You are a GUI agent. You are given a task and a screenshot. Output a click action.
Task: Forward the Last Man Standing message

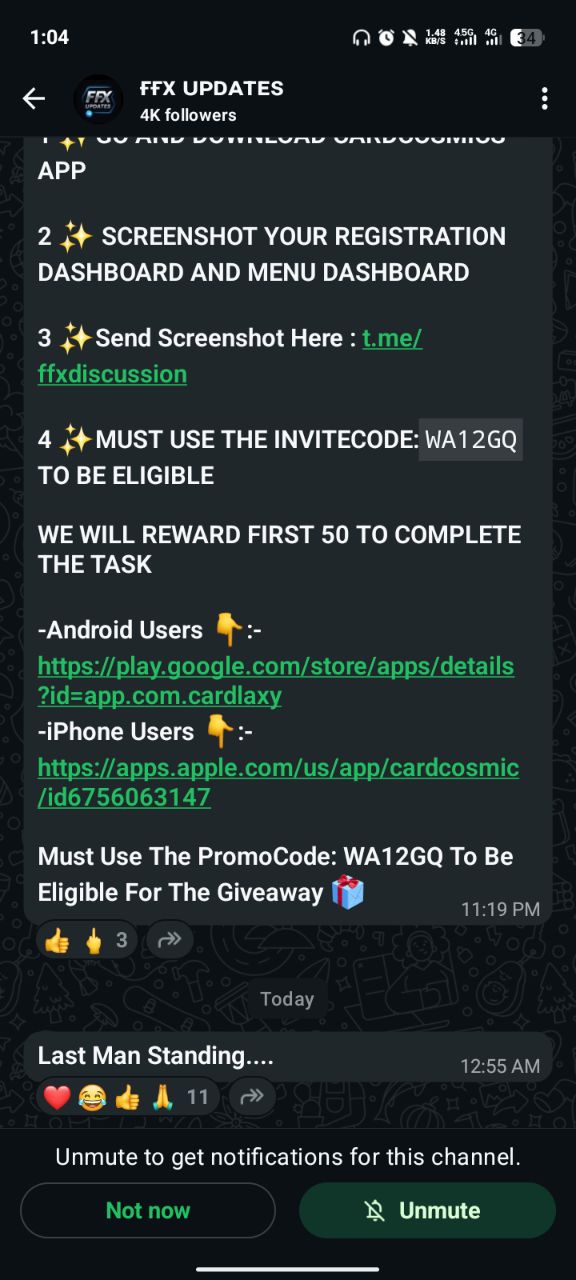pyautogui.click(x=252, y=1097)
